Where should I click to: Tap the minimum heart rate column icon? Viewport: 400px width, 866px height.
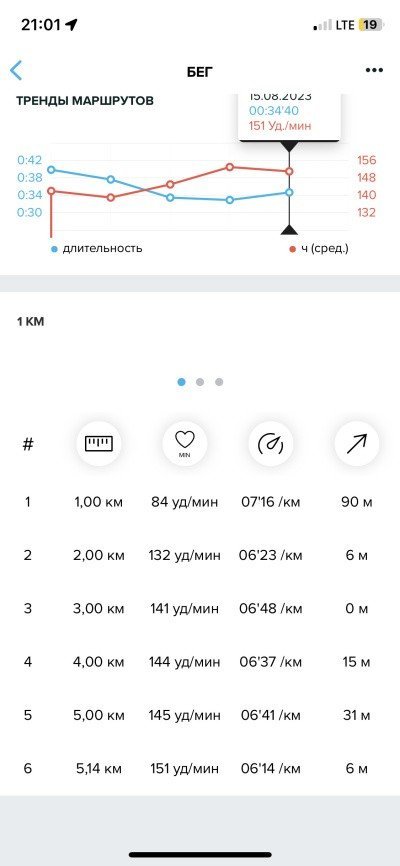[185, 443]
